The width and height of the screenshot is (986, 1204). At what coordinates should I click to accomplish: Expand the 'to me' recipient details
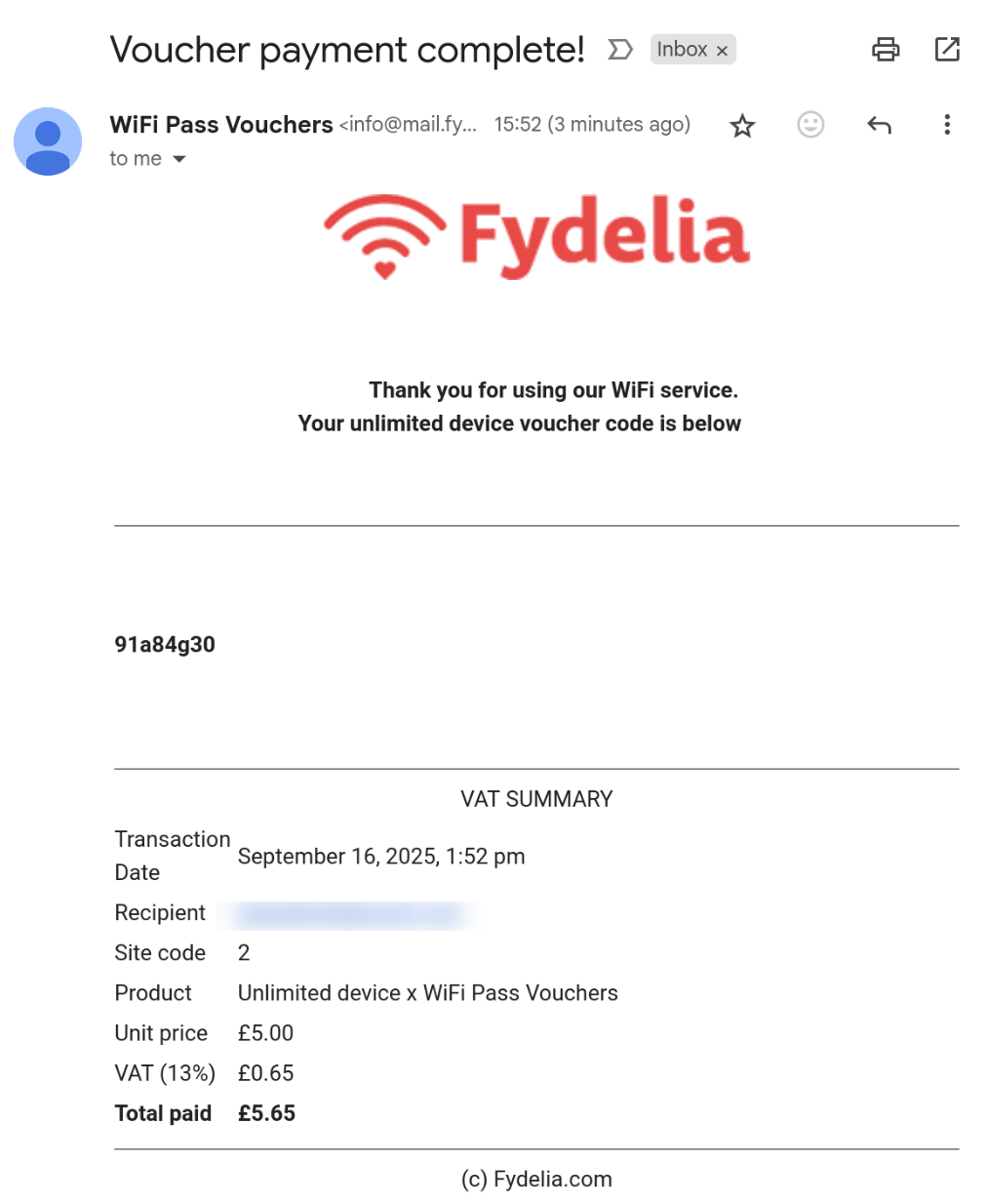click(179, 159)
